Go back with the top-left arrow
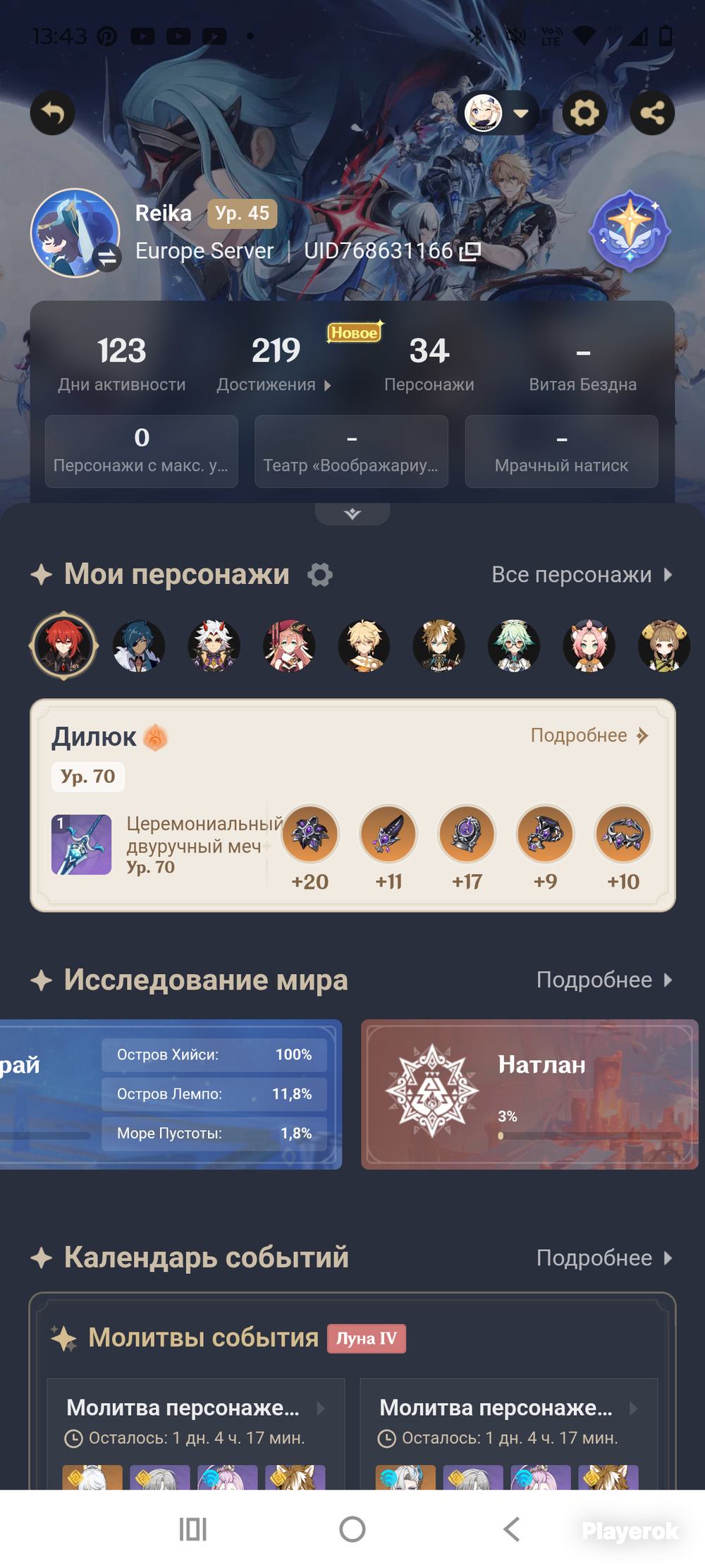Image resolution: width=705 pixels, height=1568 pixels. 53,113
